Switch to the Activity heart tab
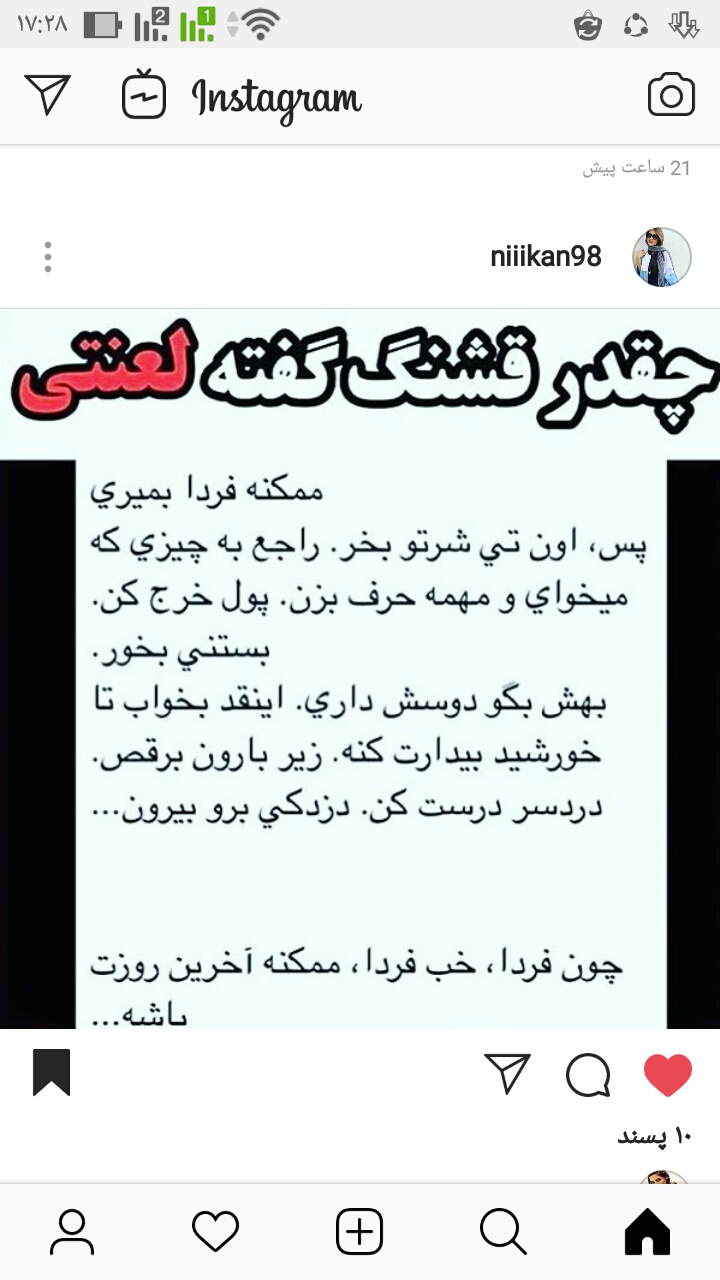Viewport: 720px width, 1280px height. pos(216,1231)
